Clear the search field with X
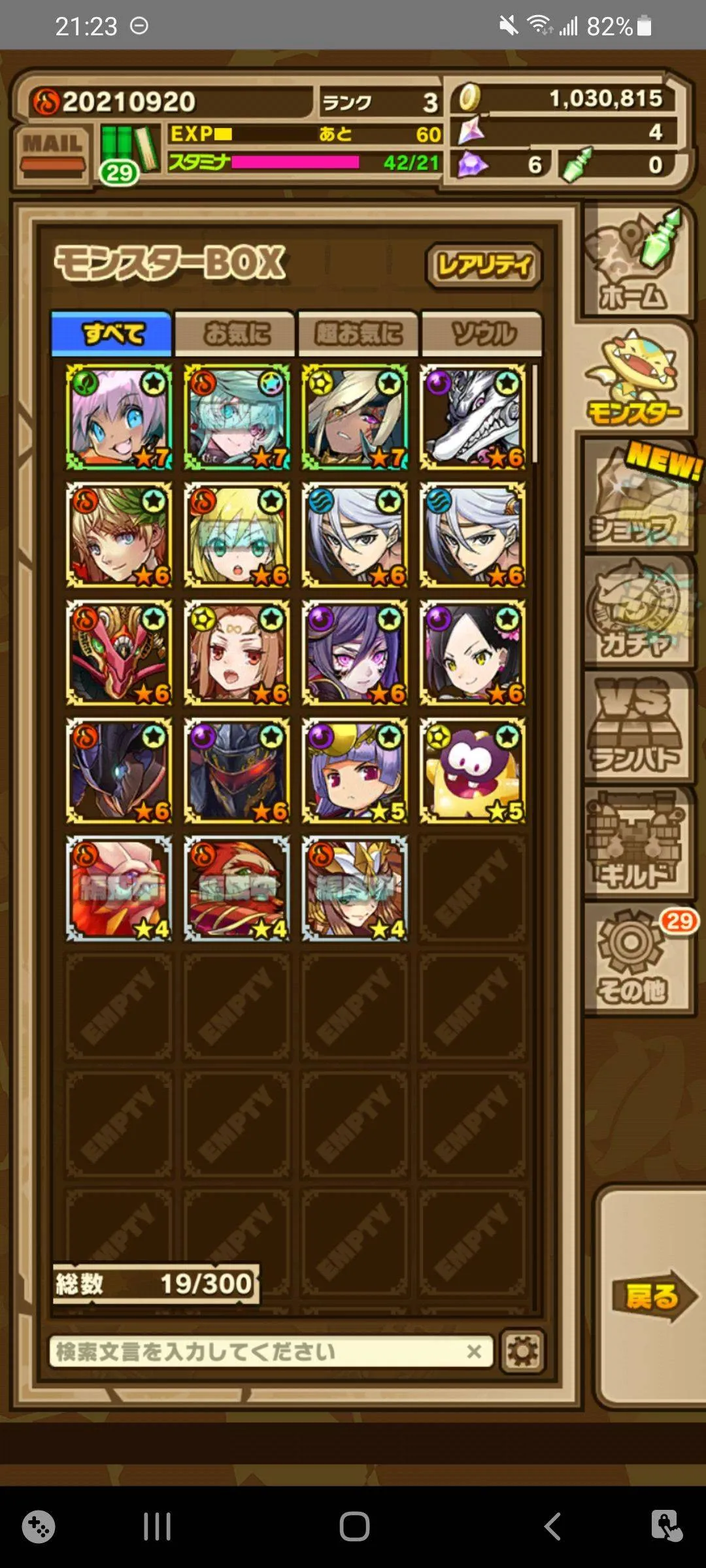This screenshot has height=1568, width=706. 475,1352
